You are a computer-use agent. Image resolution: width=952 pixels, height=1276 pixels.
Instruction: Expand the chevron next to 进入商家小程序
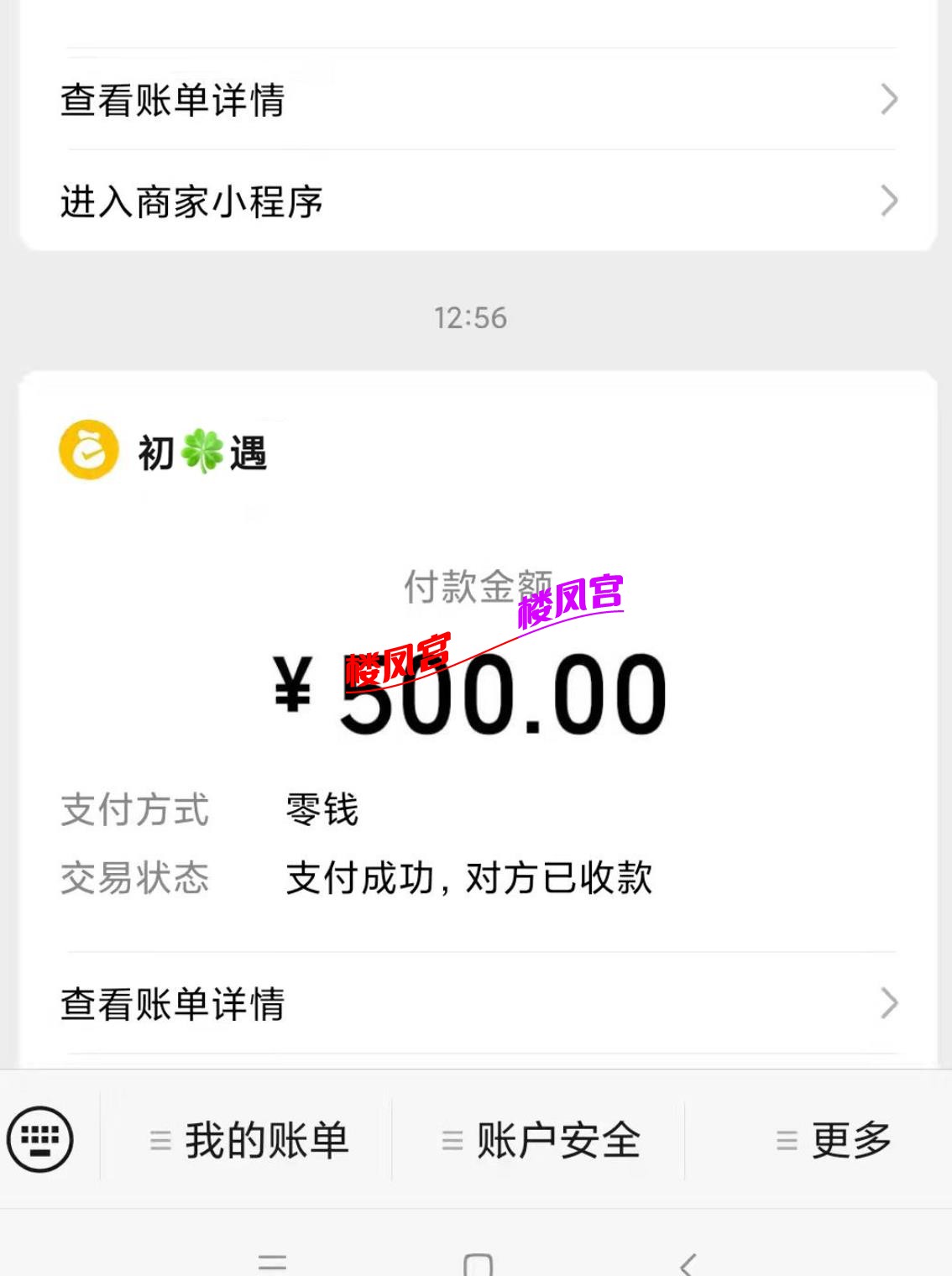click(x=889, y=198)
